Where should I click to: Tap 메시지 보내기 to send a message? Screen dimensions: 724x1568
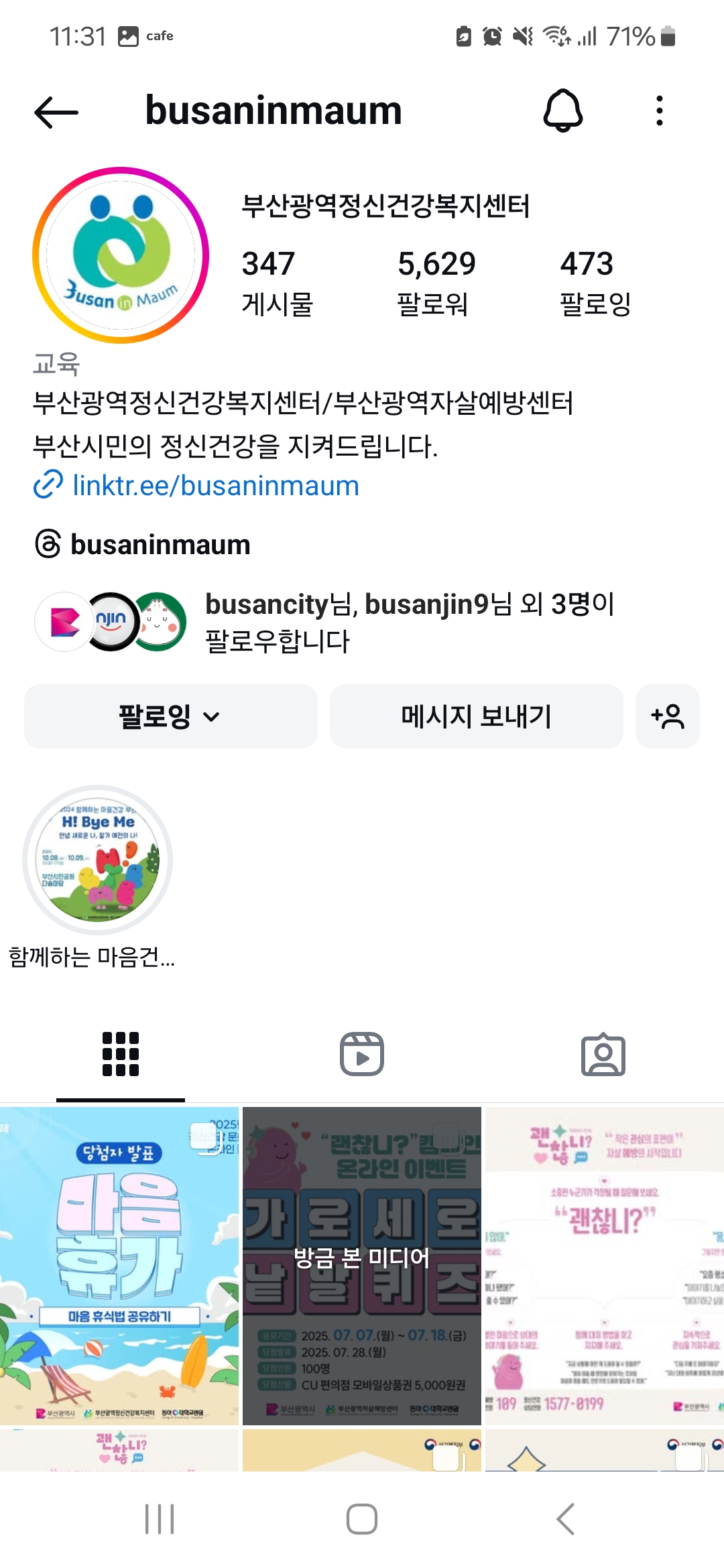(476, 716)
